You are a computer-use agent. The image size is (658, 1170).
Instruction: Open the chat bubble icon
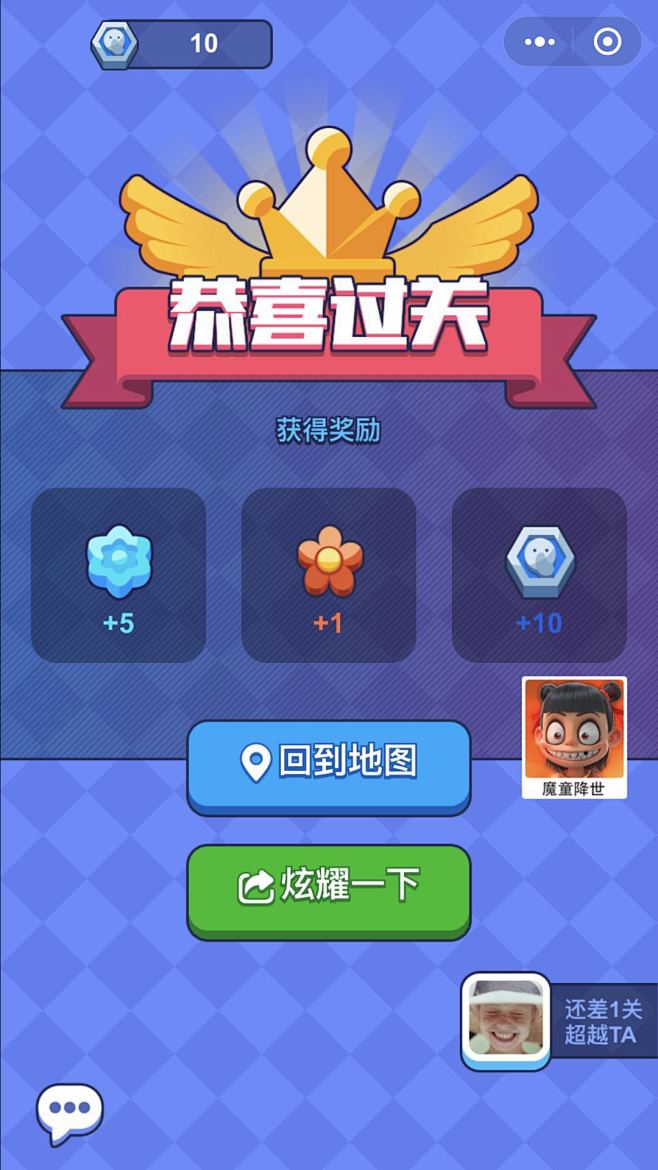[x=69, y=1110]
